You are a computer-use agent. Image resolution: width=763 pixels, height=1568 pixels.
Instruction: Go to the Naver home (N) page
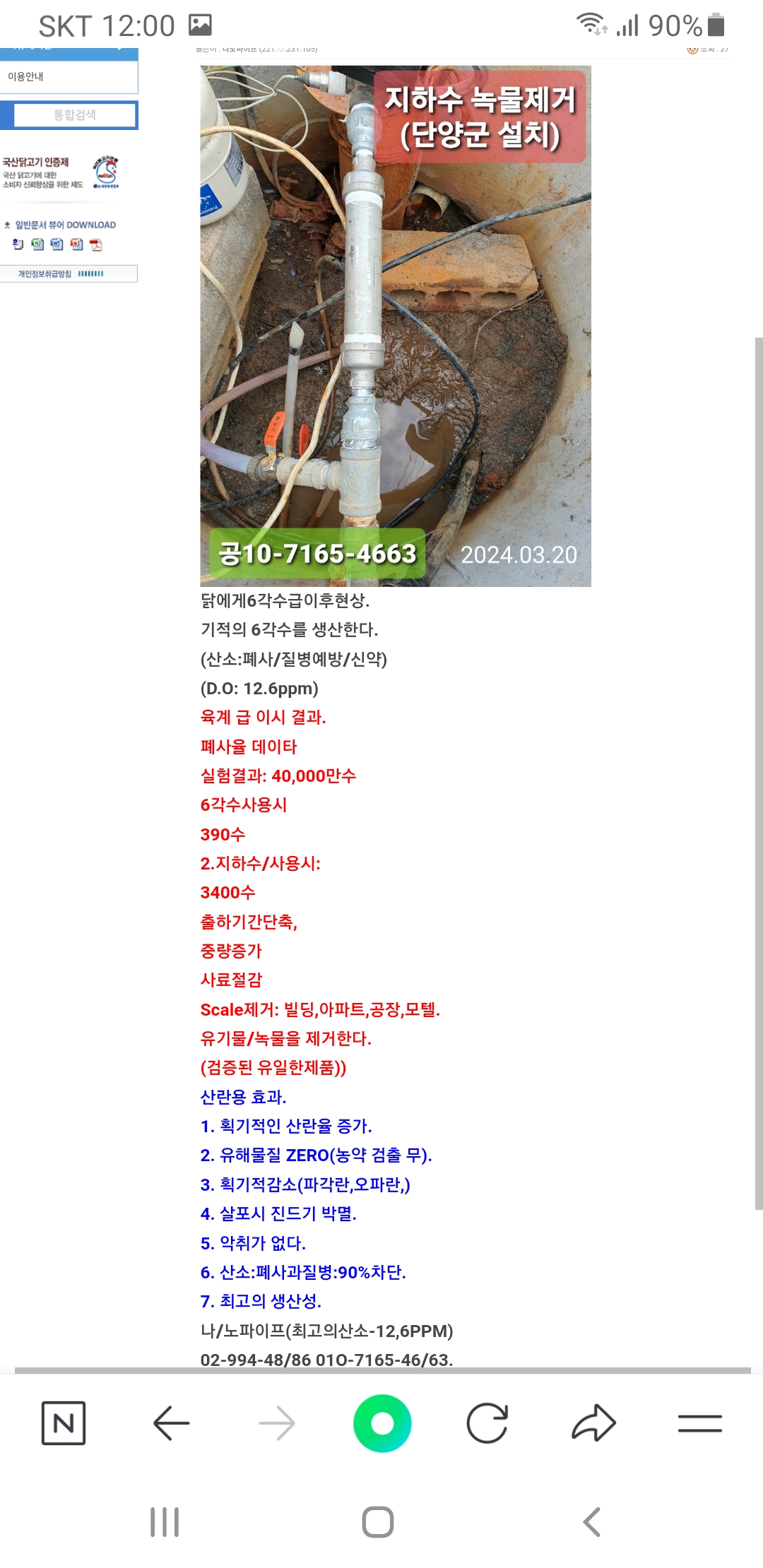click(x=64, y=1423)
